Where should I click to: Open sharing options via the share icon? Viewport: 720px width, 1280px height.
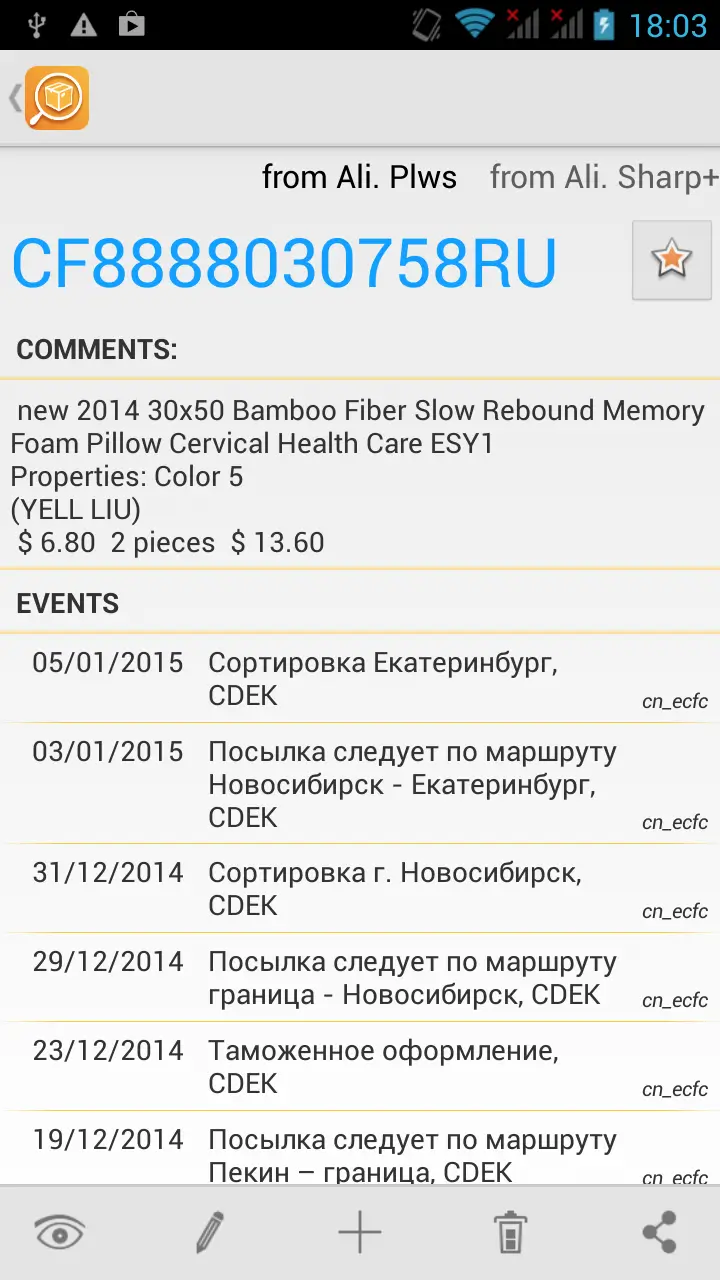(x=660, y=1232)
